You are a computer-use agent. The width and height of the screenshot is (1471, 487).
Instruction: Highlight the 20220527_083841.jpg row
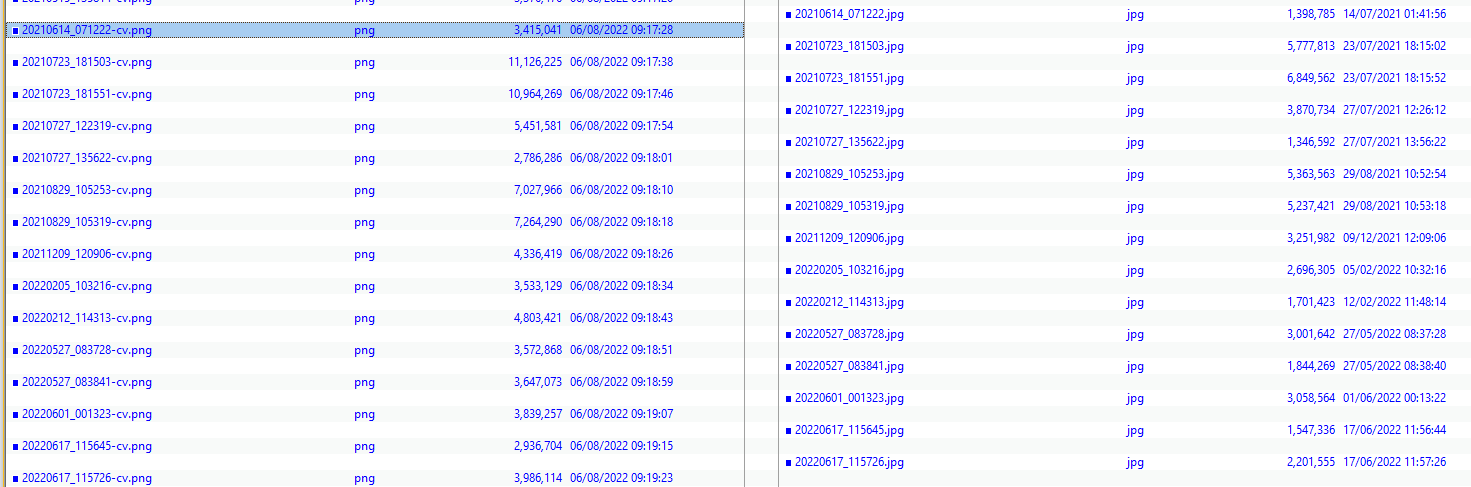pos(849,366)
